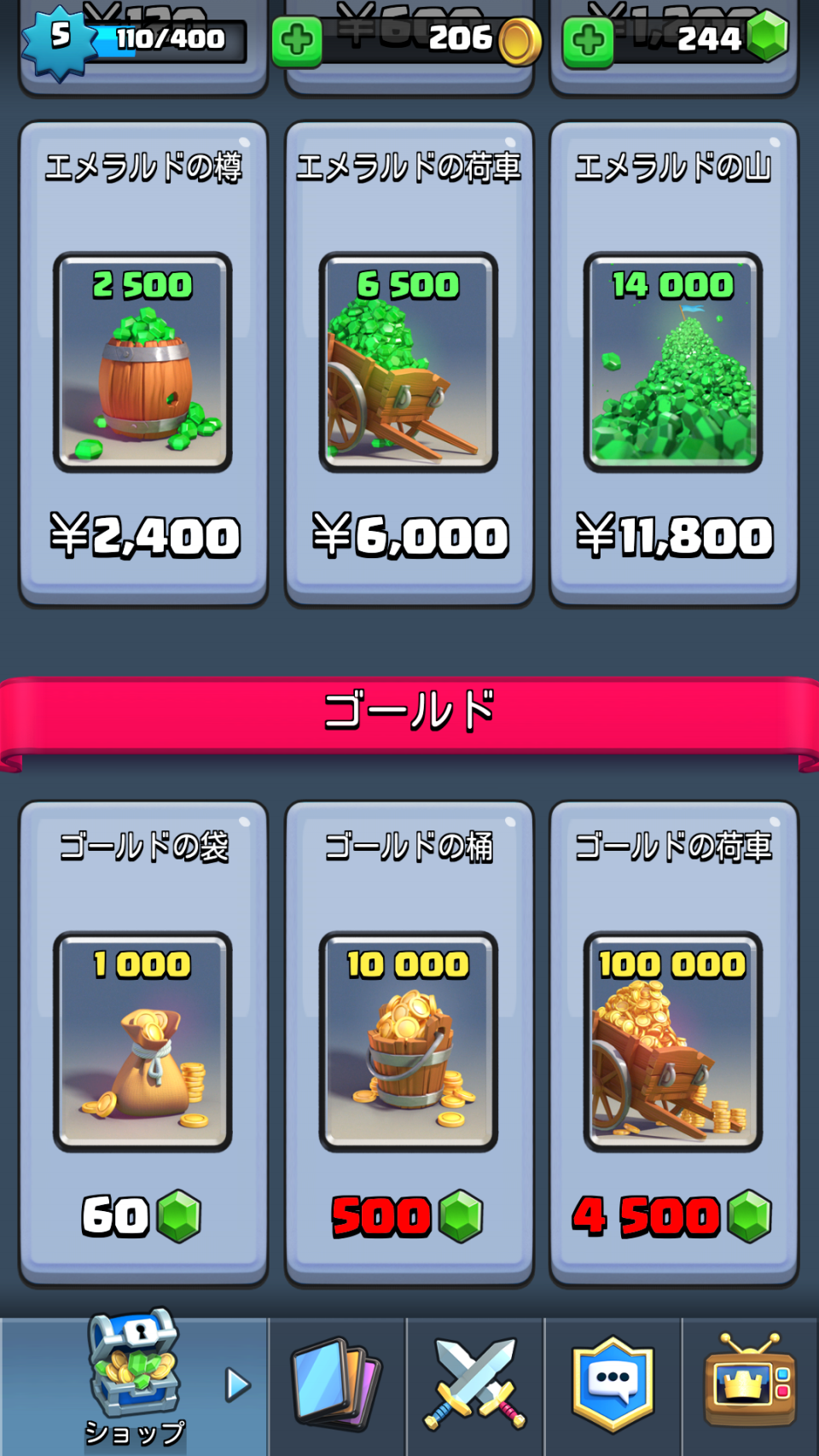Purchase エメラルドの山 14 000 gems pack
819x1456 pixels.
coord(673,364)
